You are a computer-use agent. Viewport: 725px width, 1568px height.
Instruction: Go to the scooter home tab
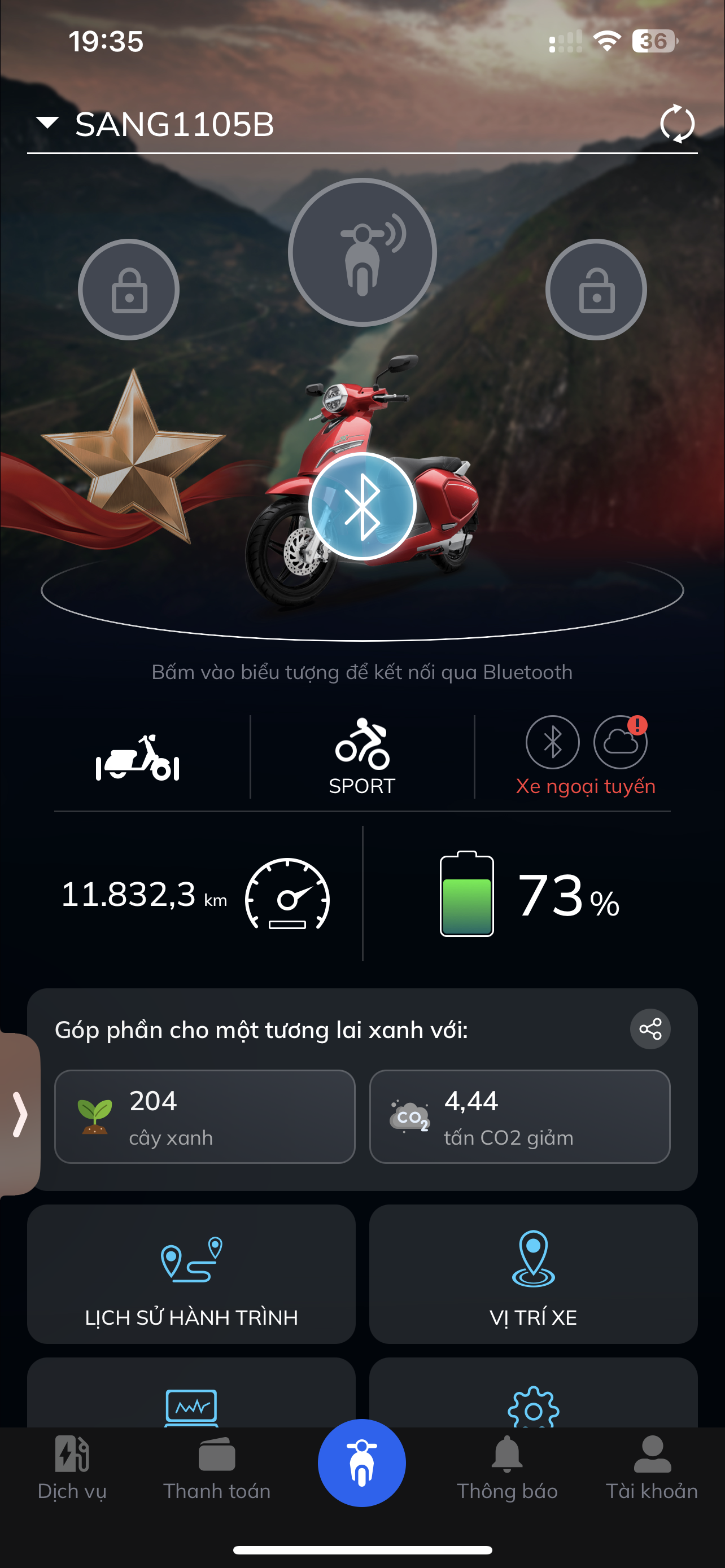(362, 1462)
